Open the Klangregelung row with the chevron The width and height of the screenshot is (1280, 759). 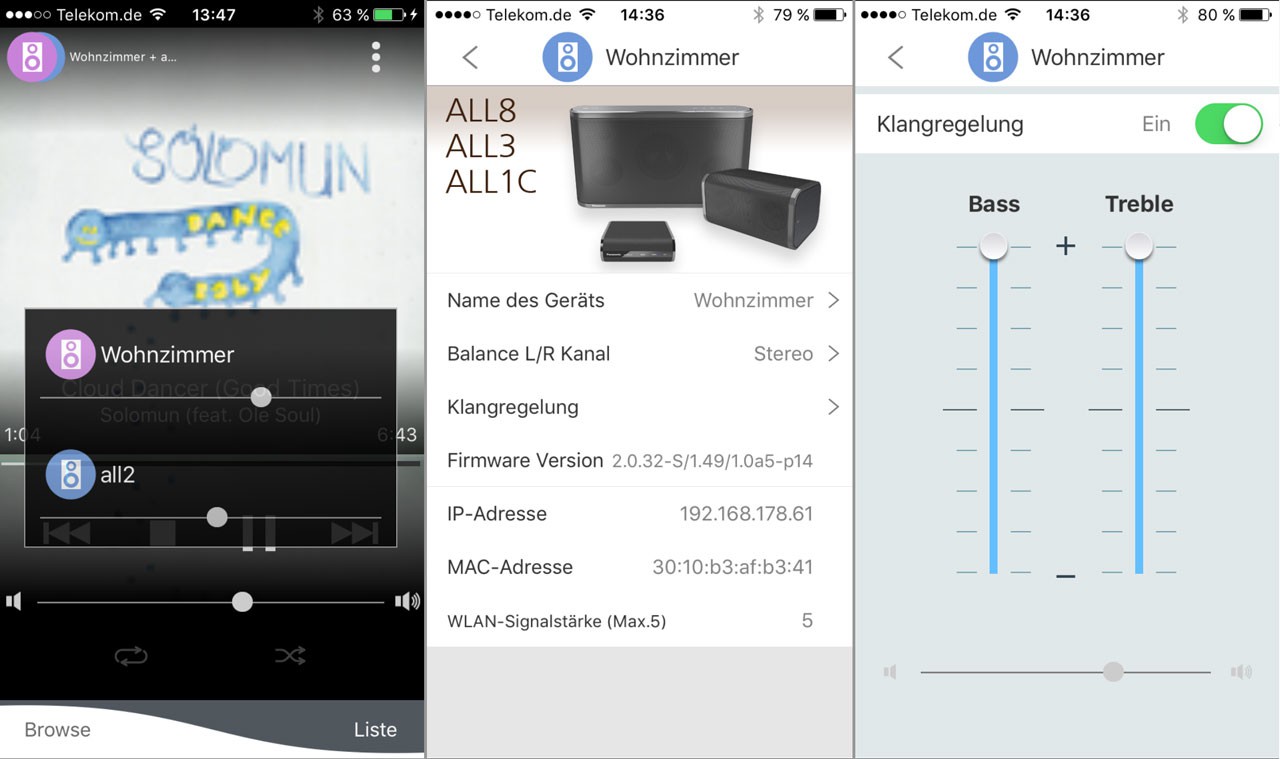point(640,407)
